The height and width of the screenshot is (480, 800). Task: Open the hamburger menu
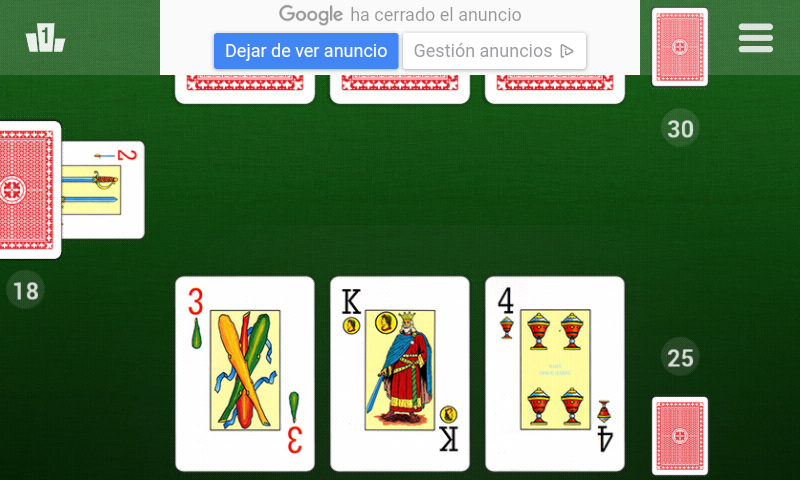tap(756, 38)
